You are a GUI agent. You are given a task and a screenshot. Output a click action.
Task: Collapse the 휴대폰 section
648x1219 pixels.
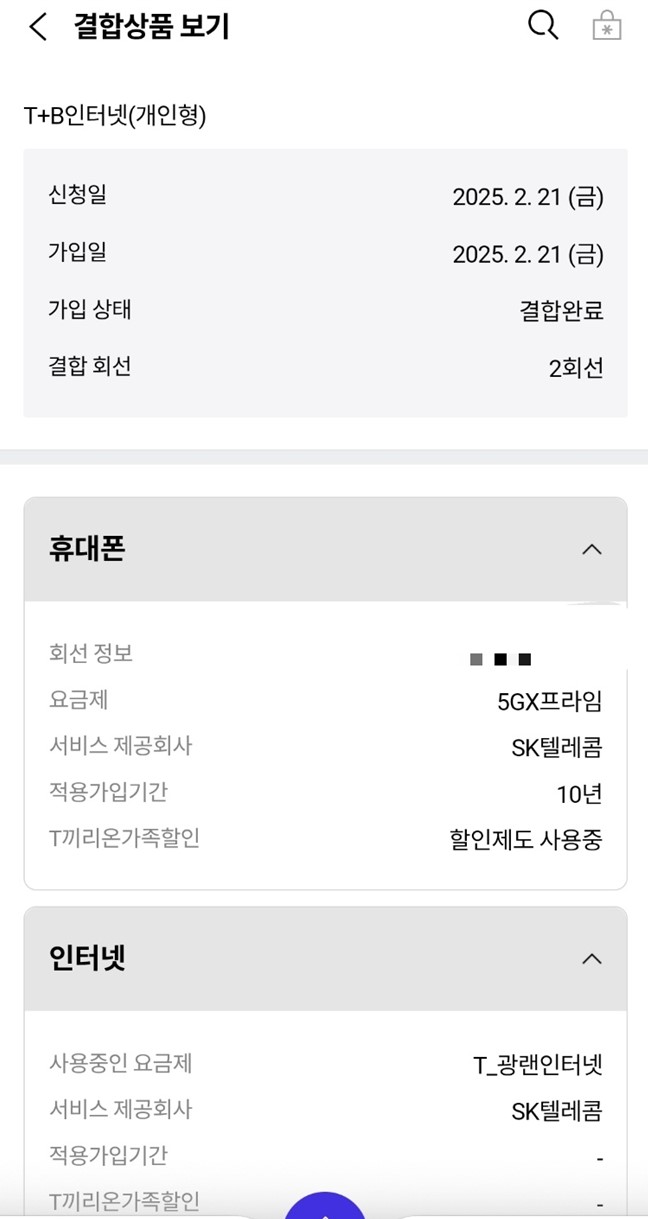[592, 549]
